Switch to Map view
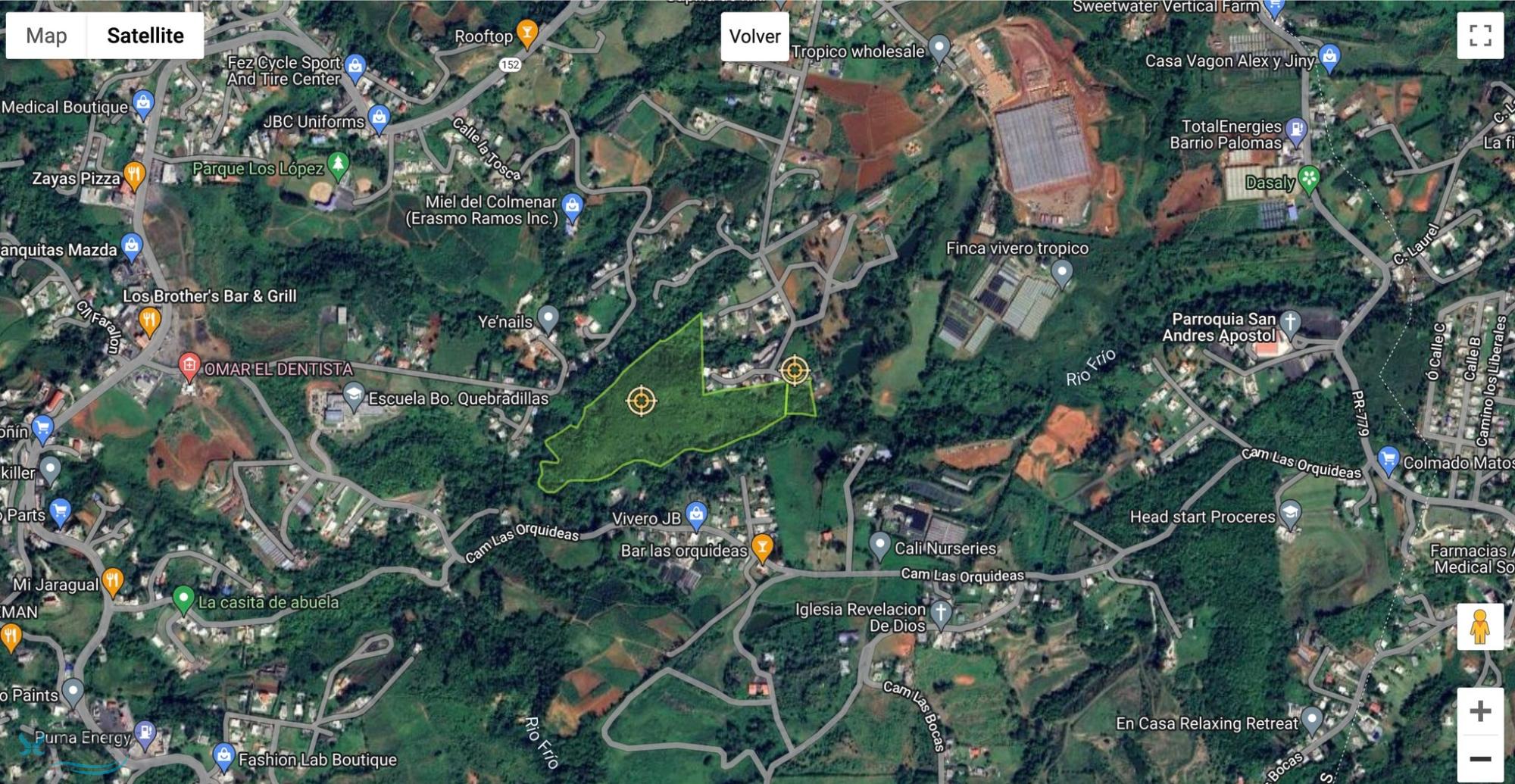Image resolution: width=1515 pixels, height=784 pixels. (46, 36)
